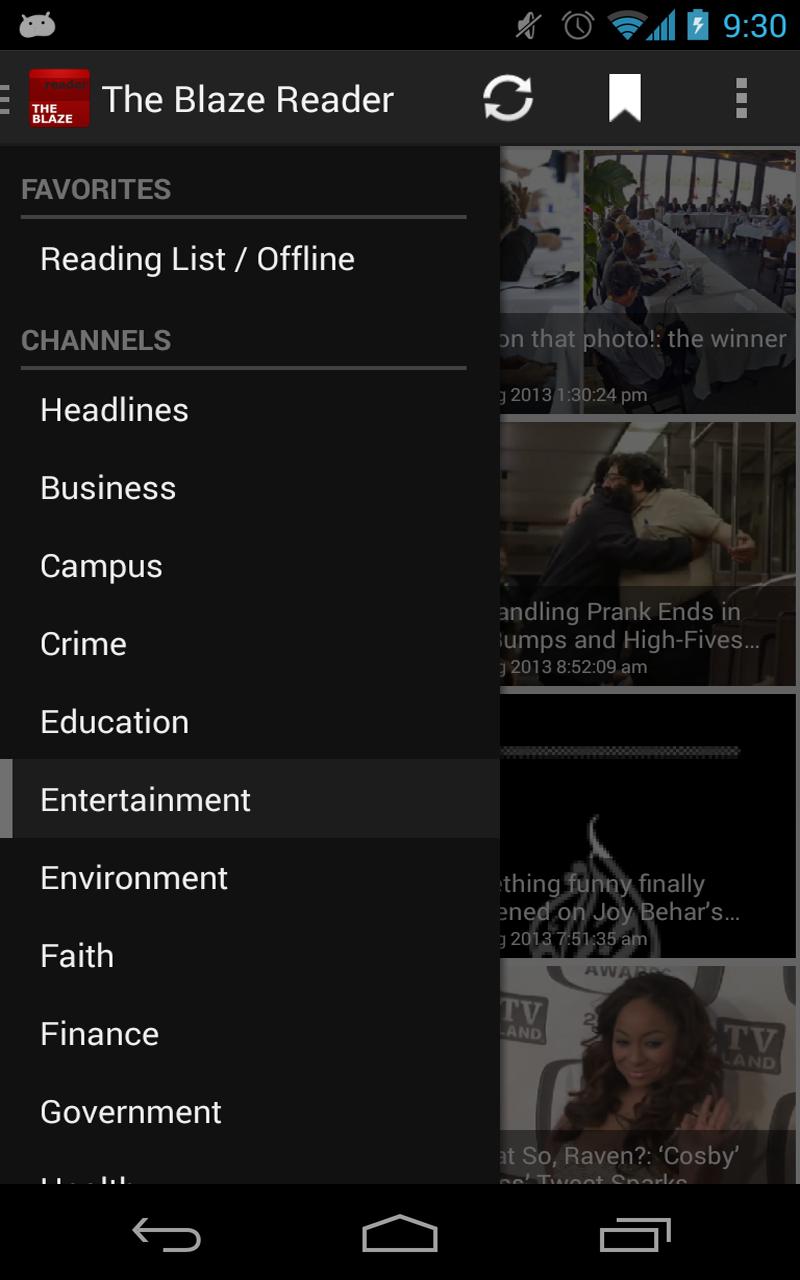Switch to the Business channel
Screen dimensions: 800x1280
[107, 487]
